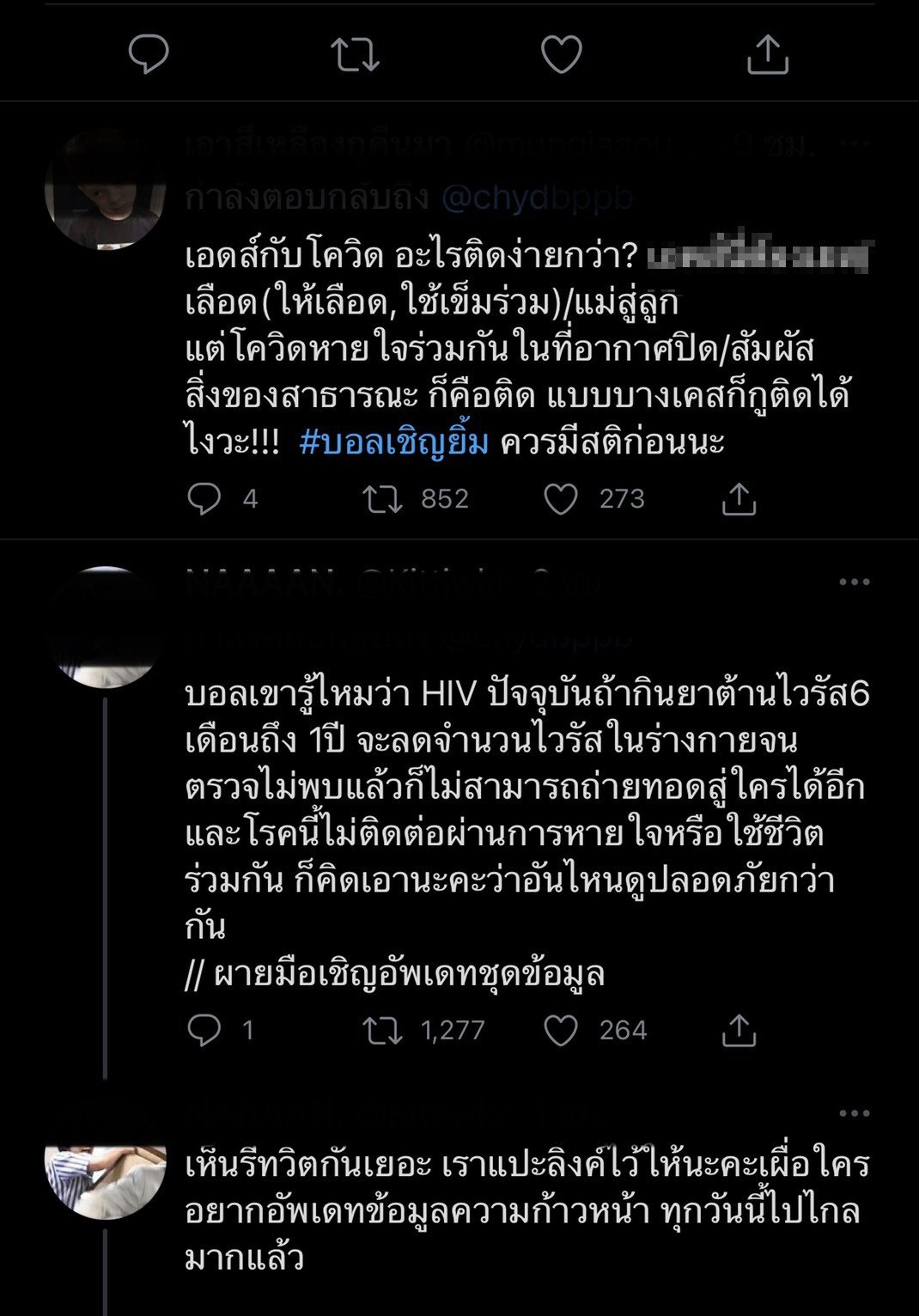The width and height of the screenshot is (919, 1316).
Task: Open profile picture of the #บอลเชิญยิ้ม tweet author
Action: [x=105, y=191]
